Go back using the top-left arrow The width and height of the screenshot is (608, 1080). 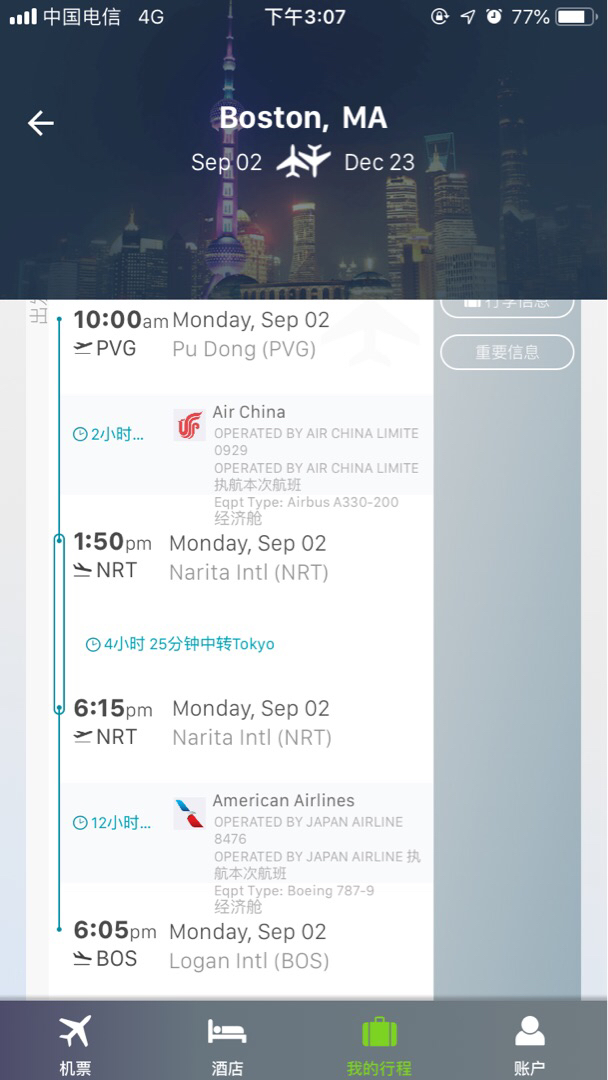pyautogui.click(x=41, y=123)
